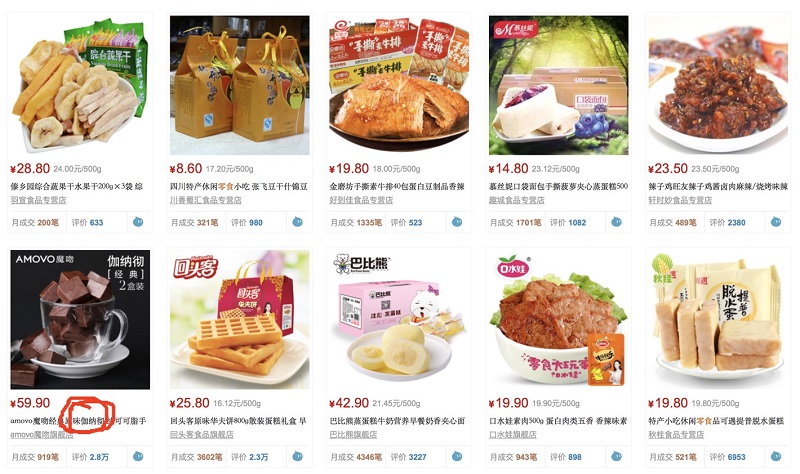Image resolution: width=800 pixels, height=474 pixels.
Task: Go to the 川香蜀汇食品专营店 shop
Action: 207,199
